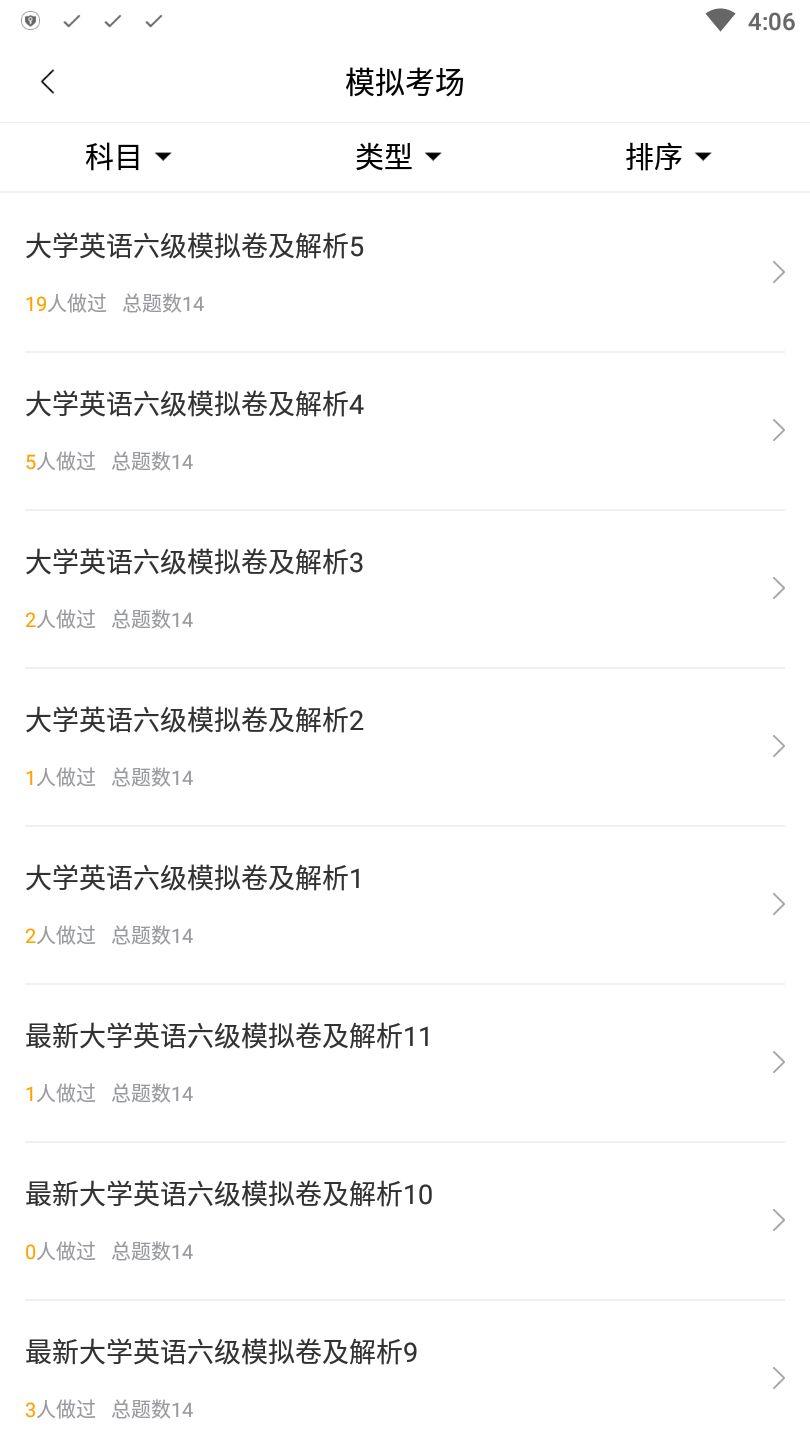Open 大学英语六级模拟卷及解析5
The width and height of the screenshot is (810, 1440).
(404, 272)
